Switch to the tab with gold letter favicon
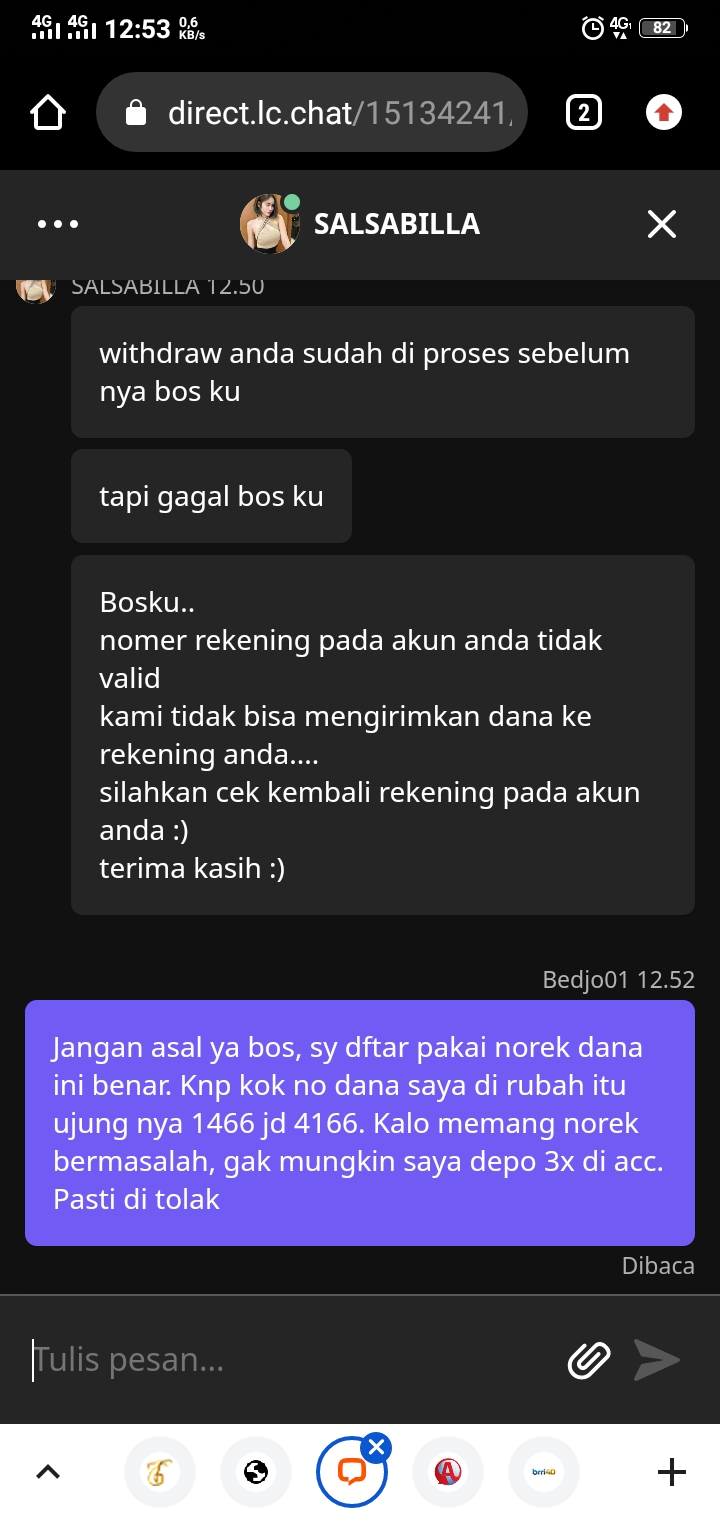This screenshot has width=720, height=1520. pos(160,1471)
